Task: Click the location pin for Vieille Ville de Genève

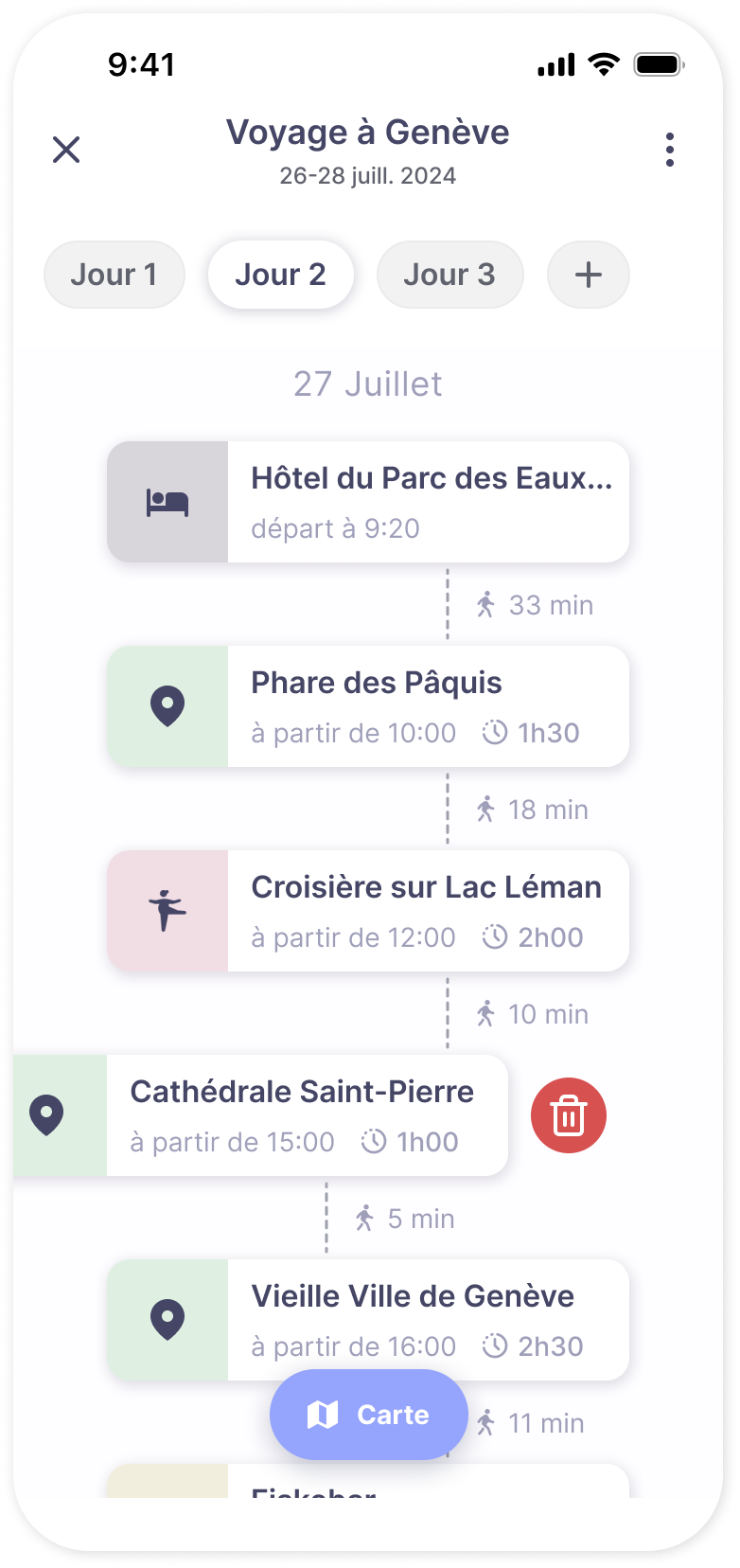Action: 167,1319
